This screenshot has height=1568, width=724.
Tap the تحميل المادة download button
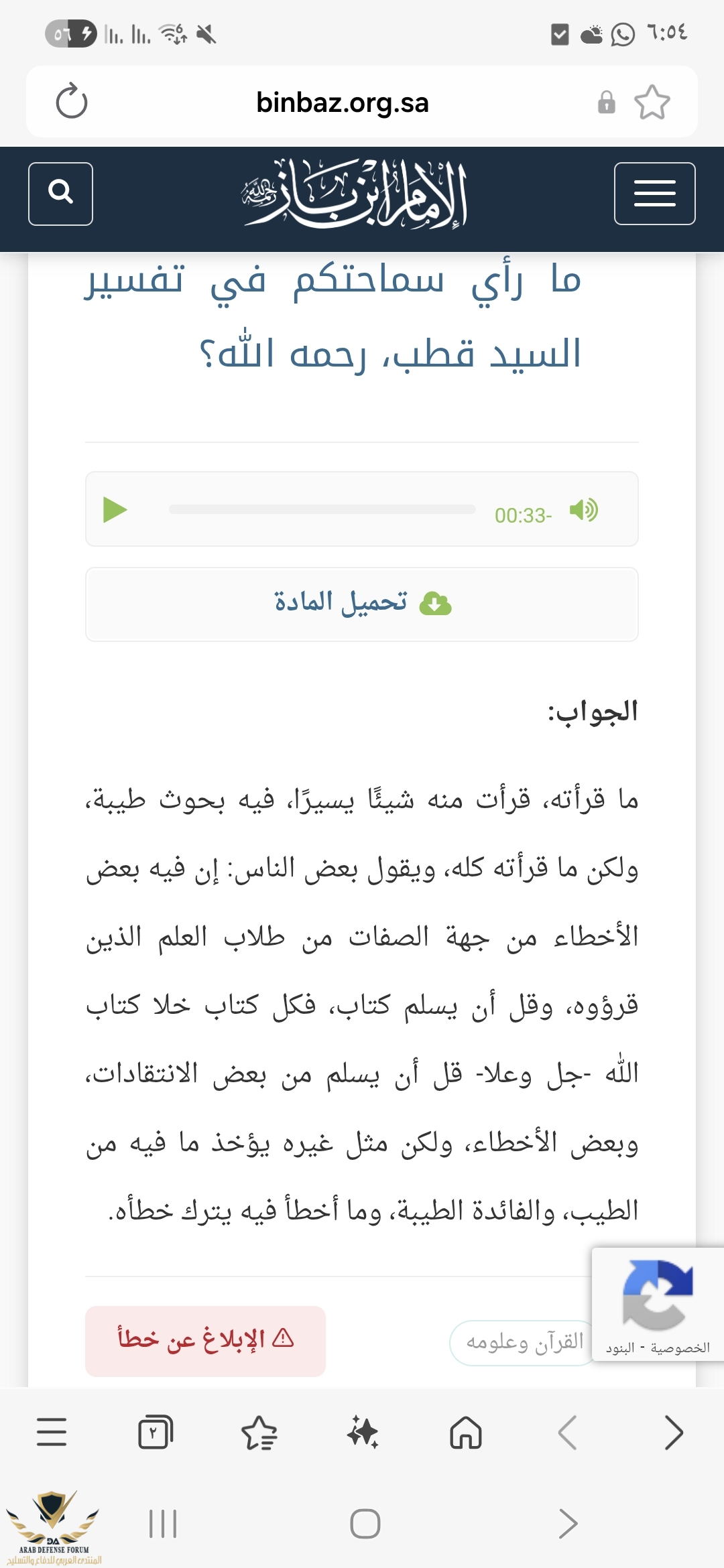coord(362,604)
